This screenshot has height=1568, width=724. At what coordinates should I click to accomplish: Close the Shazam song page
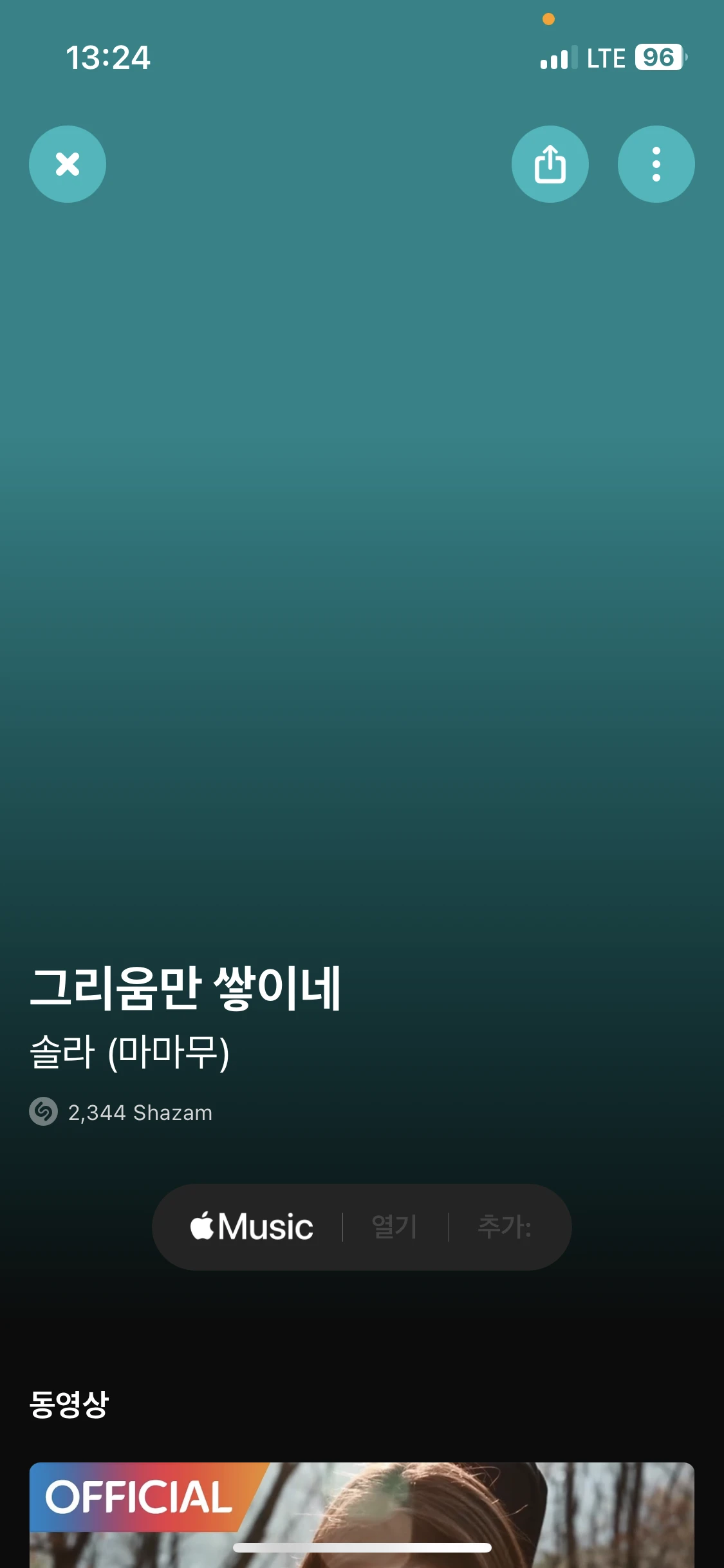[x=68, y=164]
